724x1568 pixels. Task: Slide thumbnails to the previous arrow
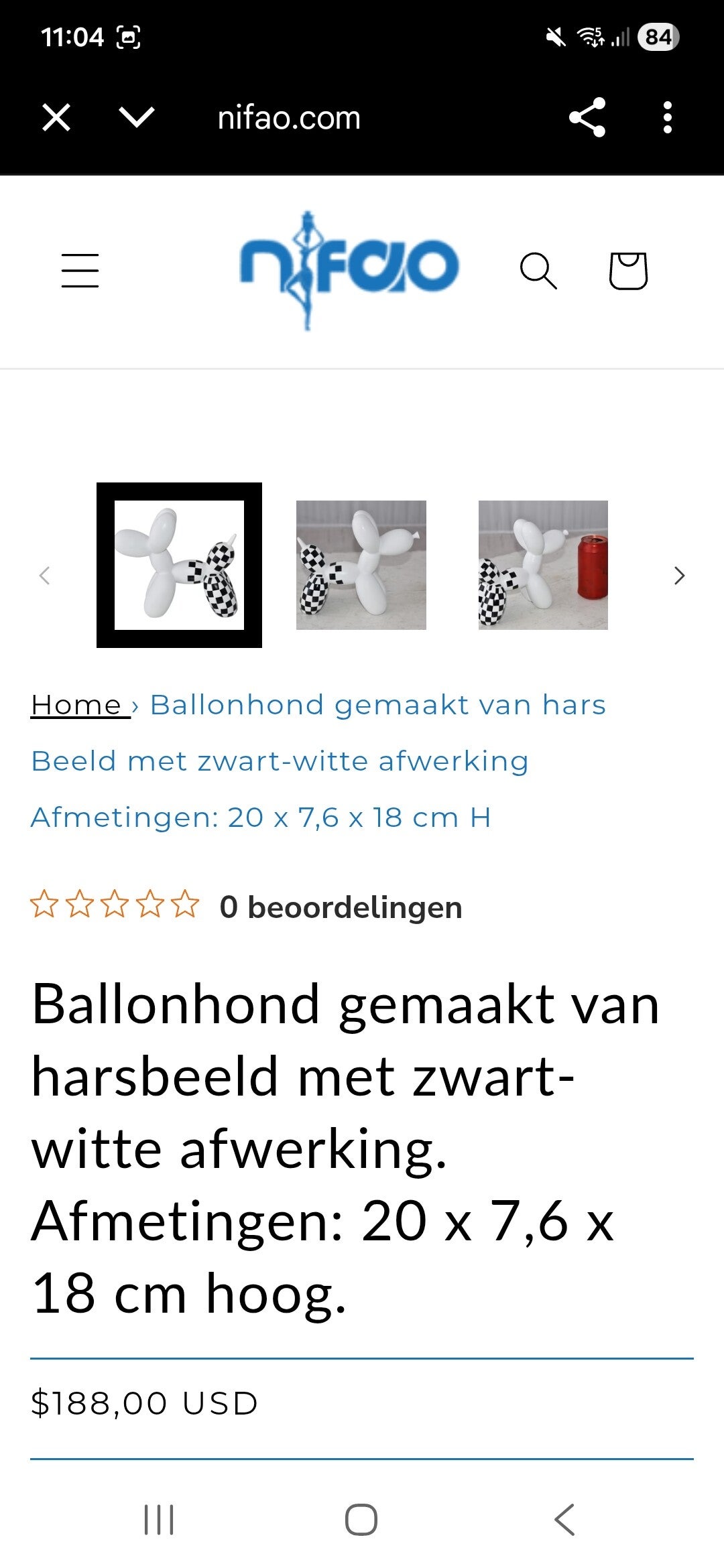[x=45, y=576]
